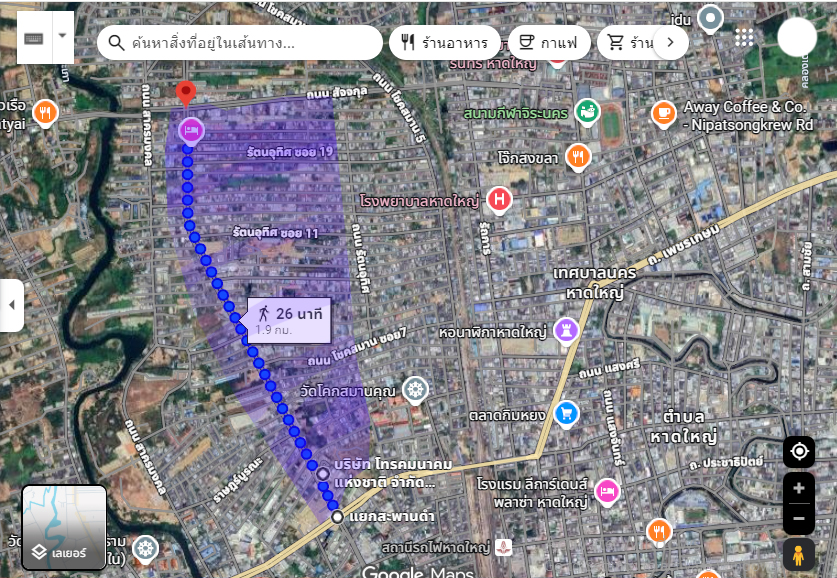
Task: Expand the input tools dropdown arrow
Action: 63,35
